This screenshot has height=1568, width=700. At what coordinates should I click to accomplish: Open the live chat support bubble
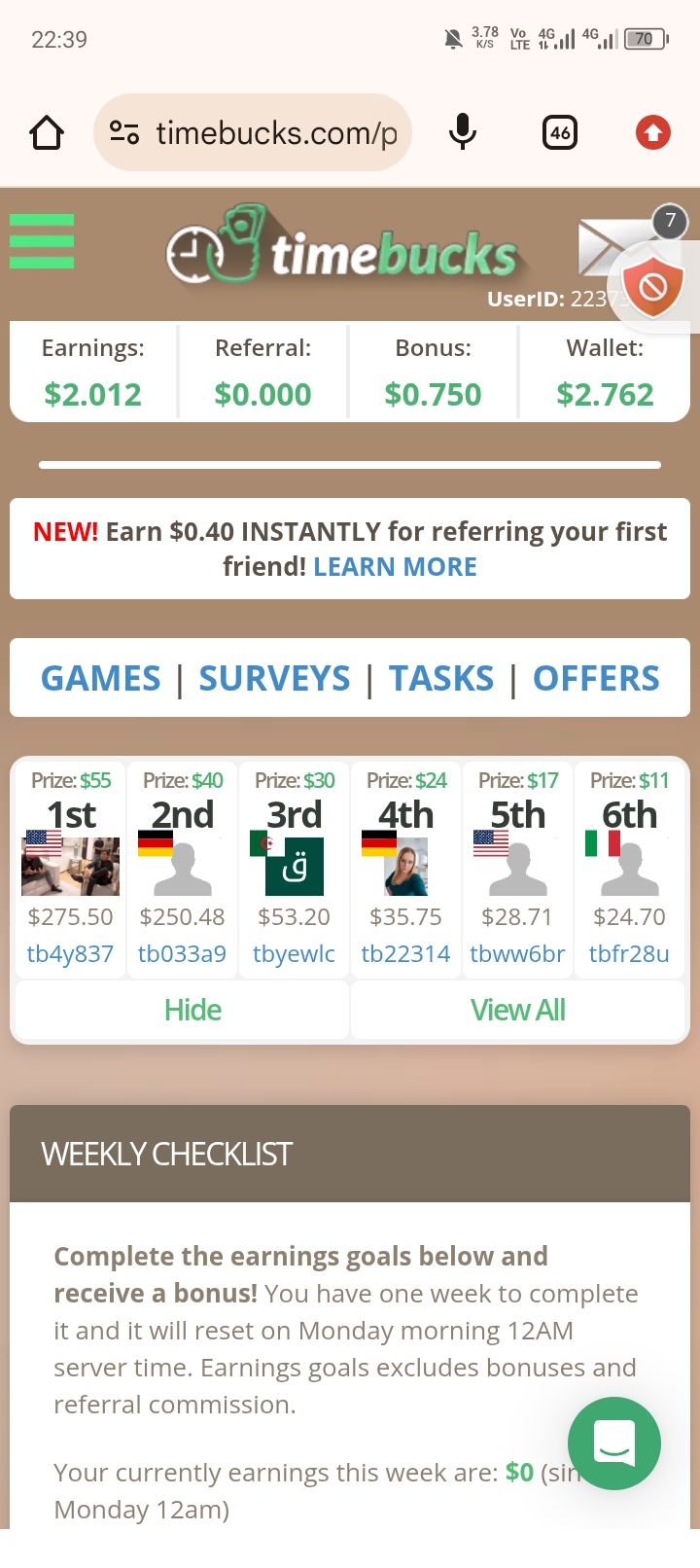coord(614,1443)
